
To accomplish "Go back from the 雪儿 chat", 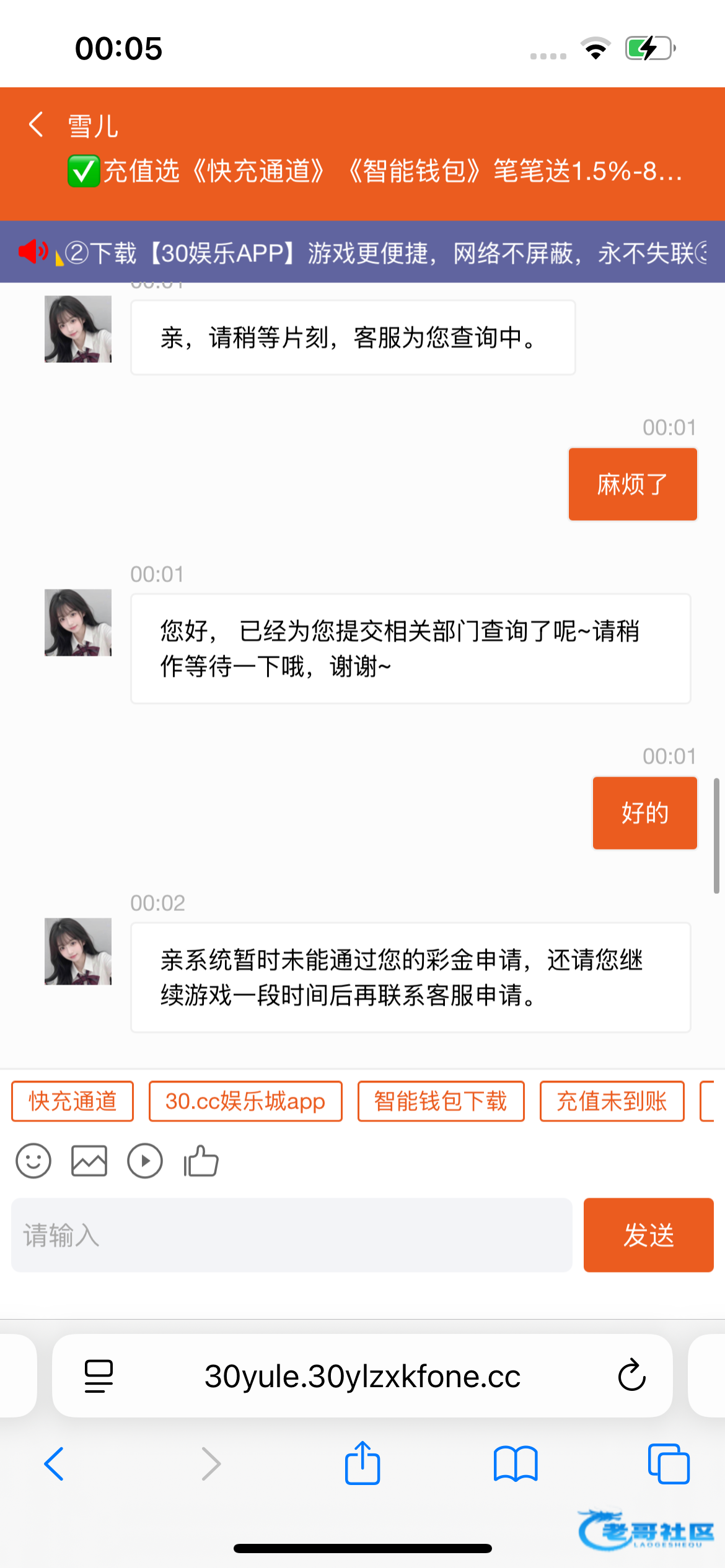I will [36, 124].
